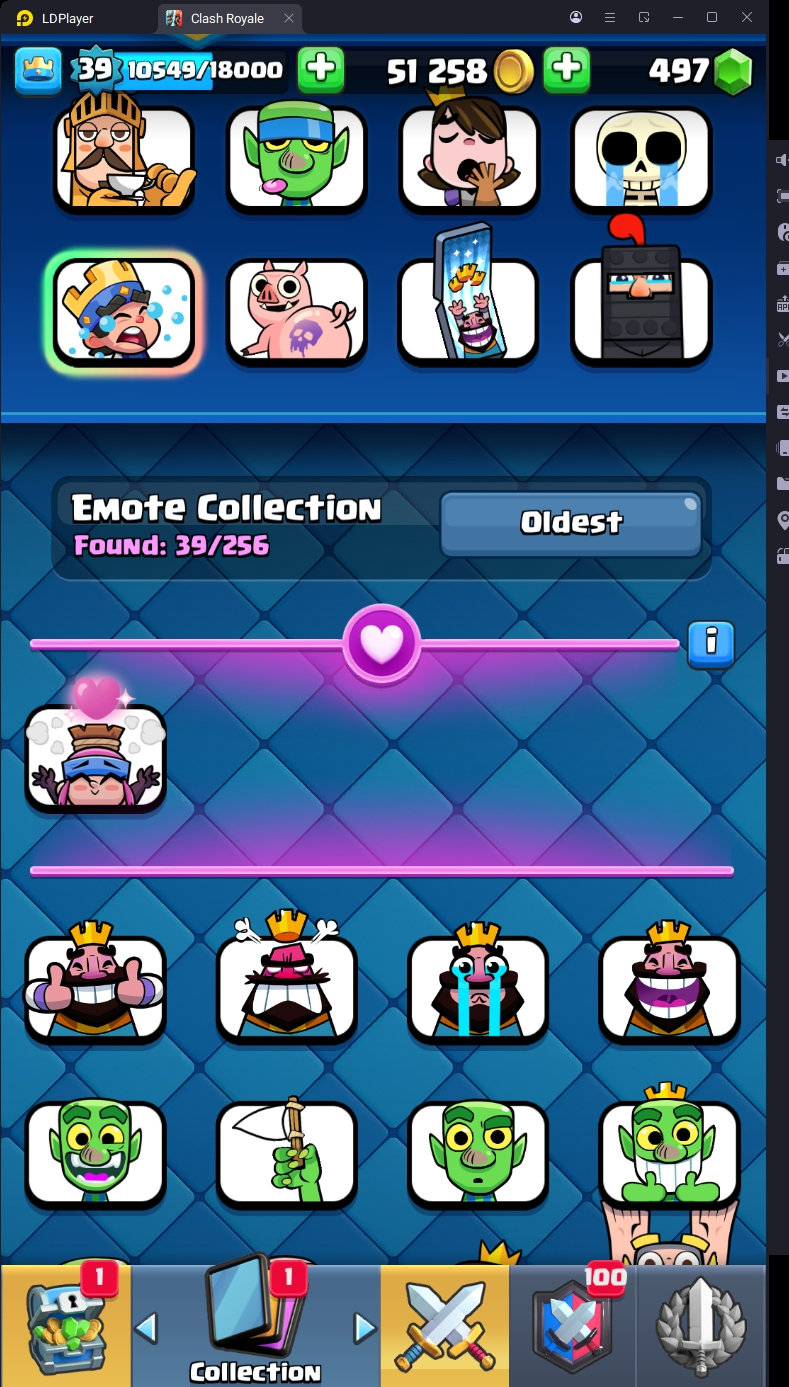
Task: Select the tea-drinking king emote in the deck
Action: [124, 159]
